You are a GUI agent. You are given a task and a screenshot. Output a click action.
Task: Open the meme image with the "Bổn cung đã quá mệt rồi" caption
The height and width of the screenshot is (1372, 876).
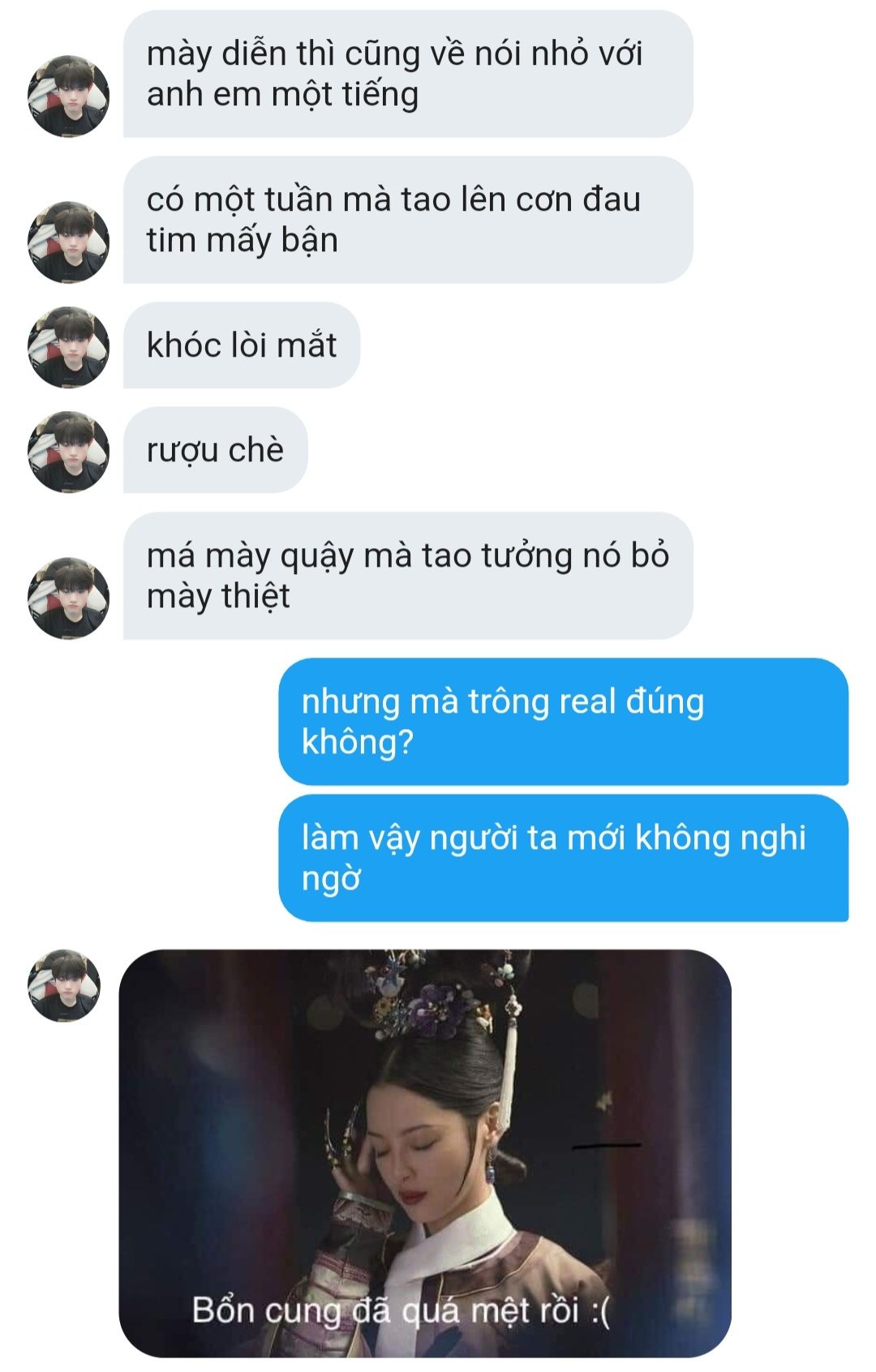(424, 1151)
